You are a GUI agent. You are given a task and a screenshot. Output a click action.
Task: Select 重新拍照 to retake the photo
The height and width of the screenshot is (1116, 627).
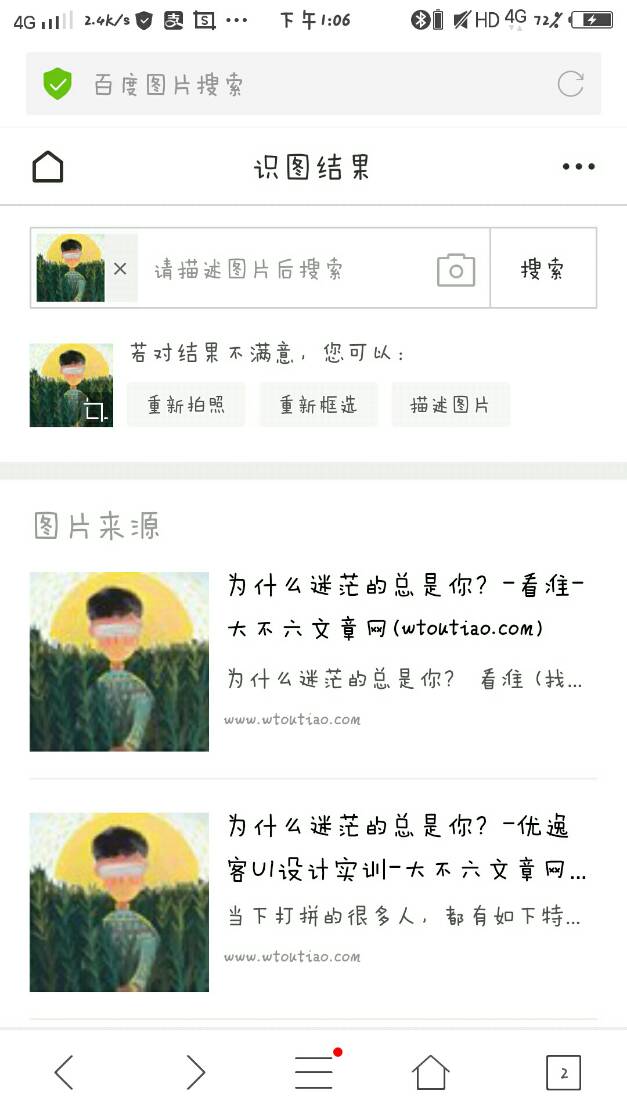pyautogui.click(x=187, y=405)
